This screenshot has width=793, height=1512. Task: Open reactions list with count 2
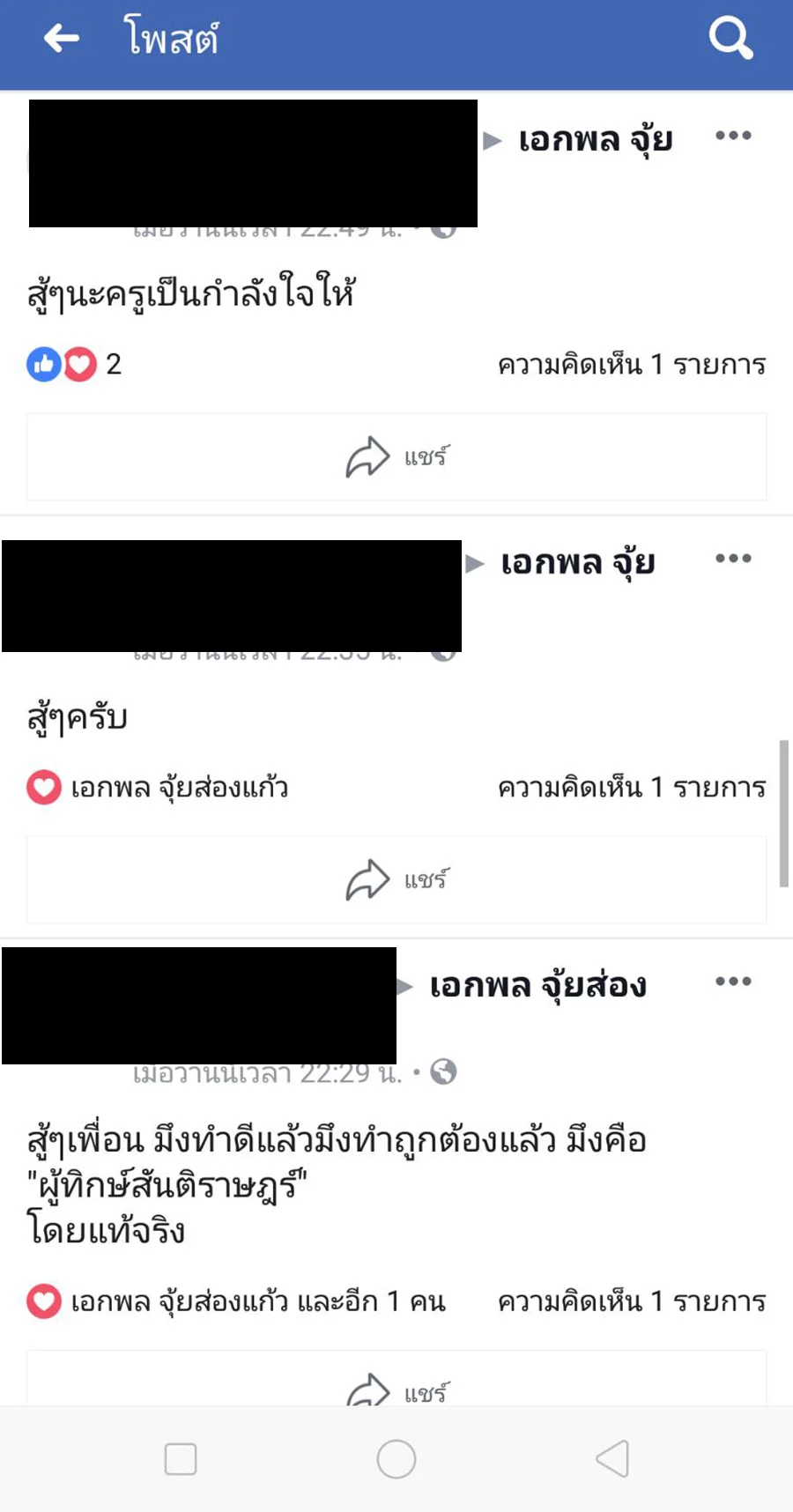pyautogui.click(x=75, y=364)
